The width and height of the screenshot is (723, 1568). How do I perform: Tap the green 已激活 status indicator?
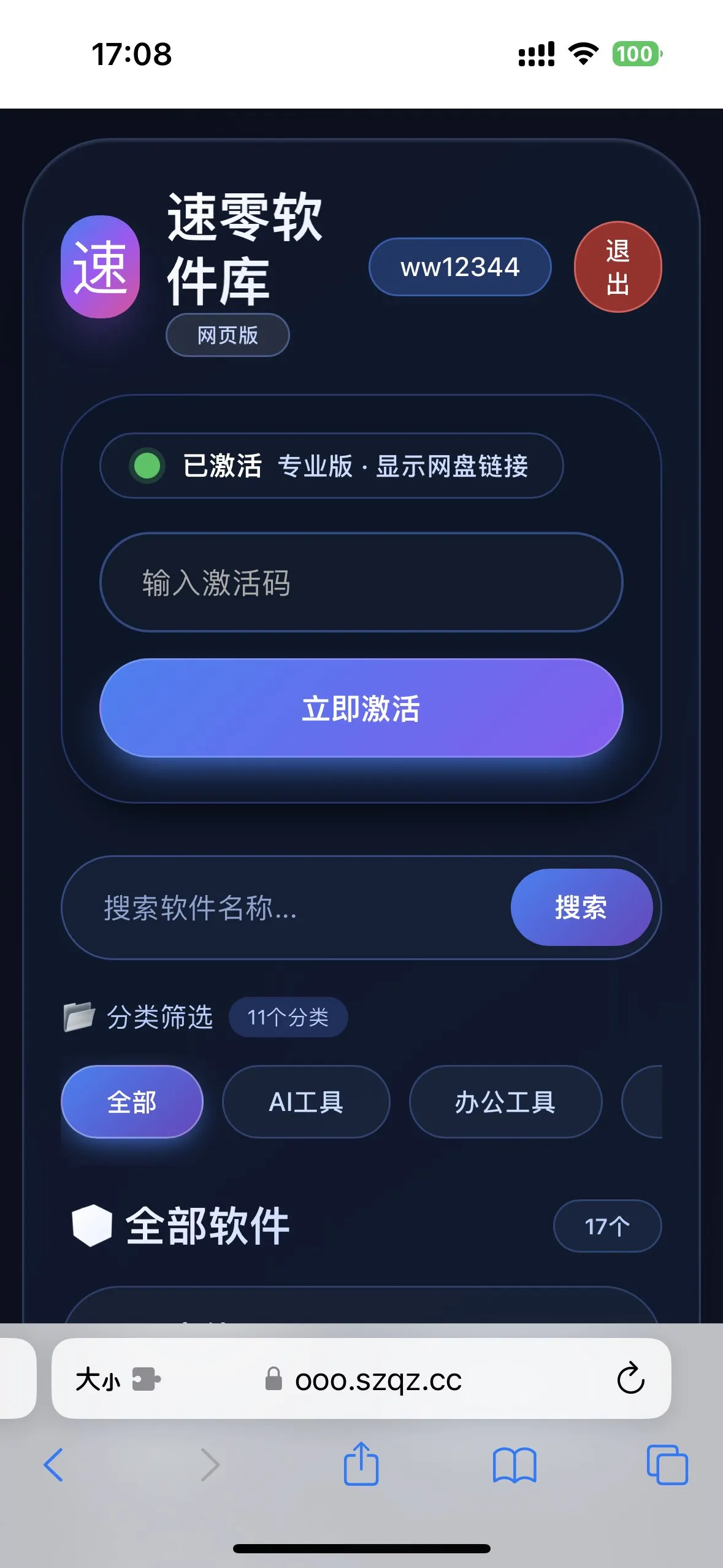pos(147,466)
